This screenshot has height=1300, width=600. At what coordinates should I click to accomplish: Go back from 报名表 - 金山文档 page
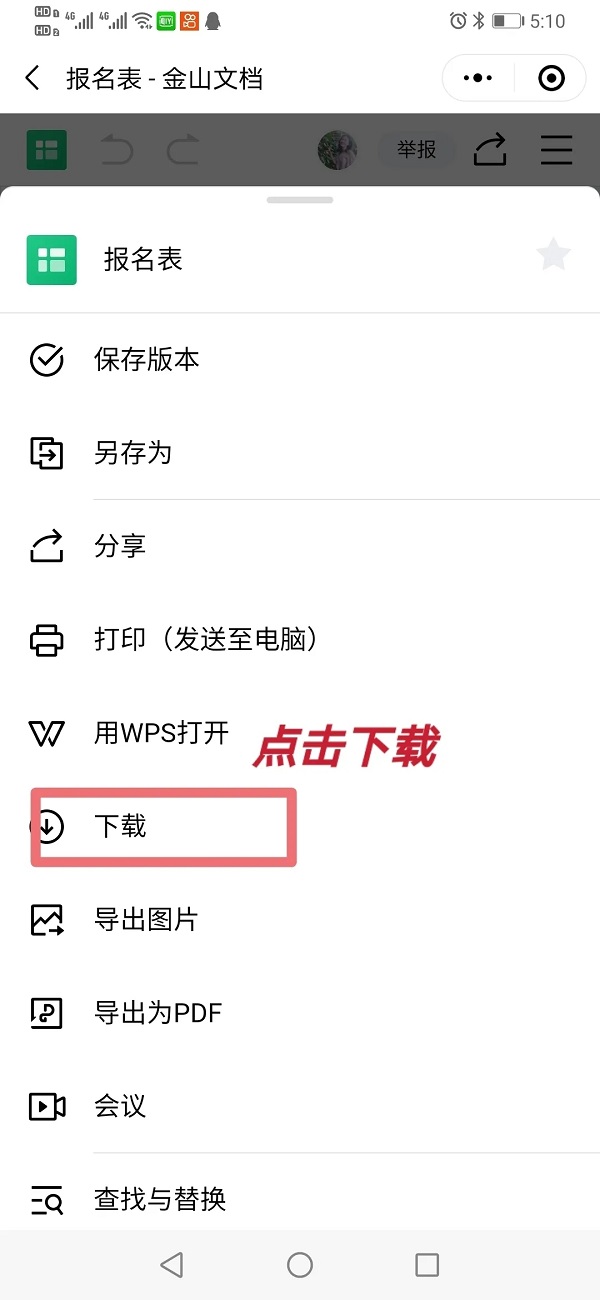click(x=33, y=78)
